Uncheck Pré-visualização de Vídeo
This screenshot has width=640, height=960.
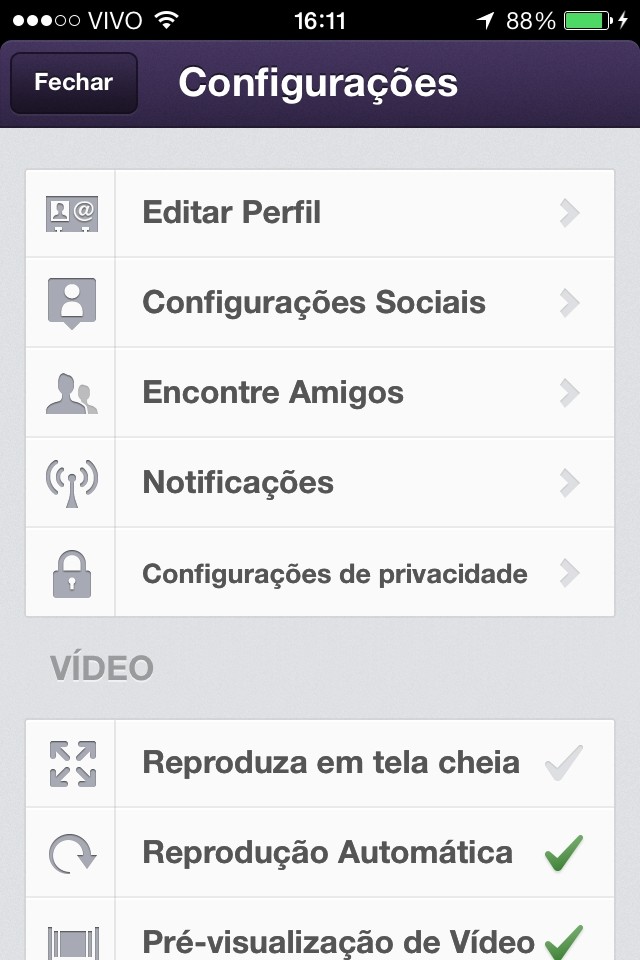pos(563,940)
